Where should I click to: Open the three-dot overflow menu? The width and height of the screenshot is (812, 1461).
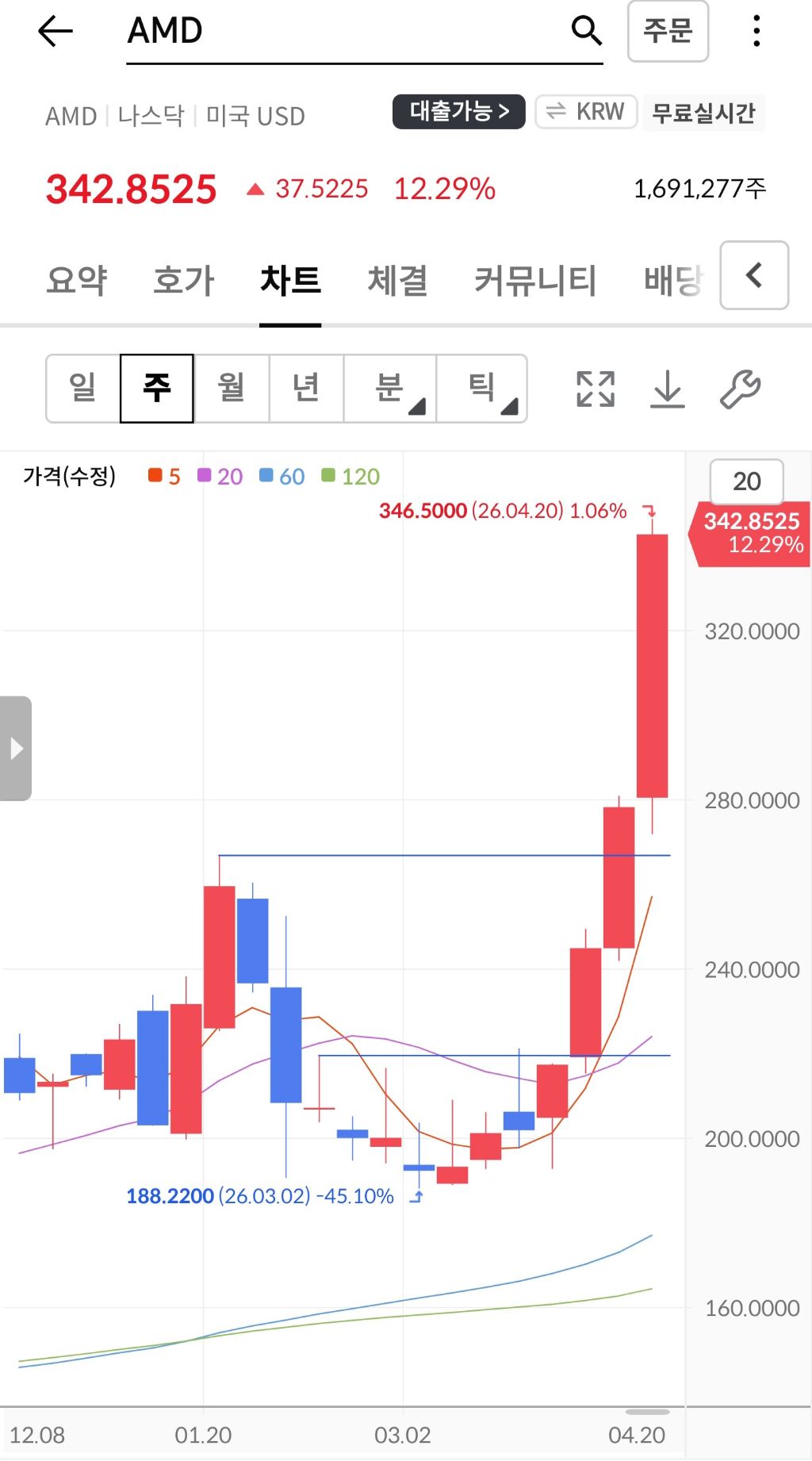click(756, 31)
